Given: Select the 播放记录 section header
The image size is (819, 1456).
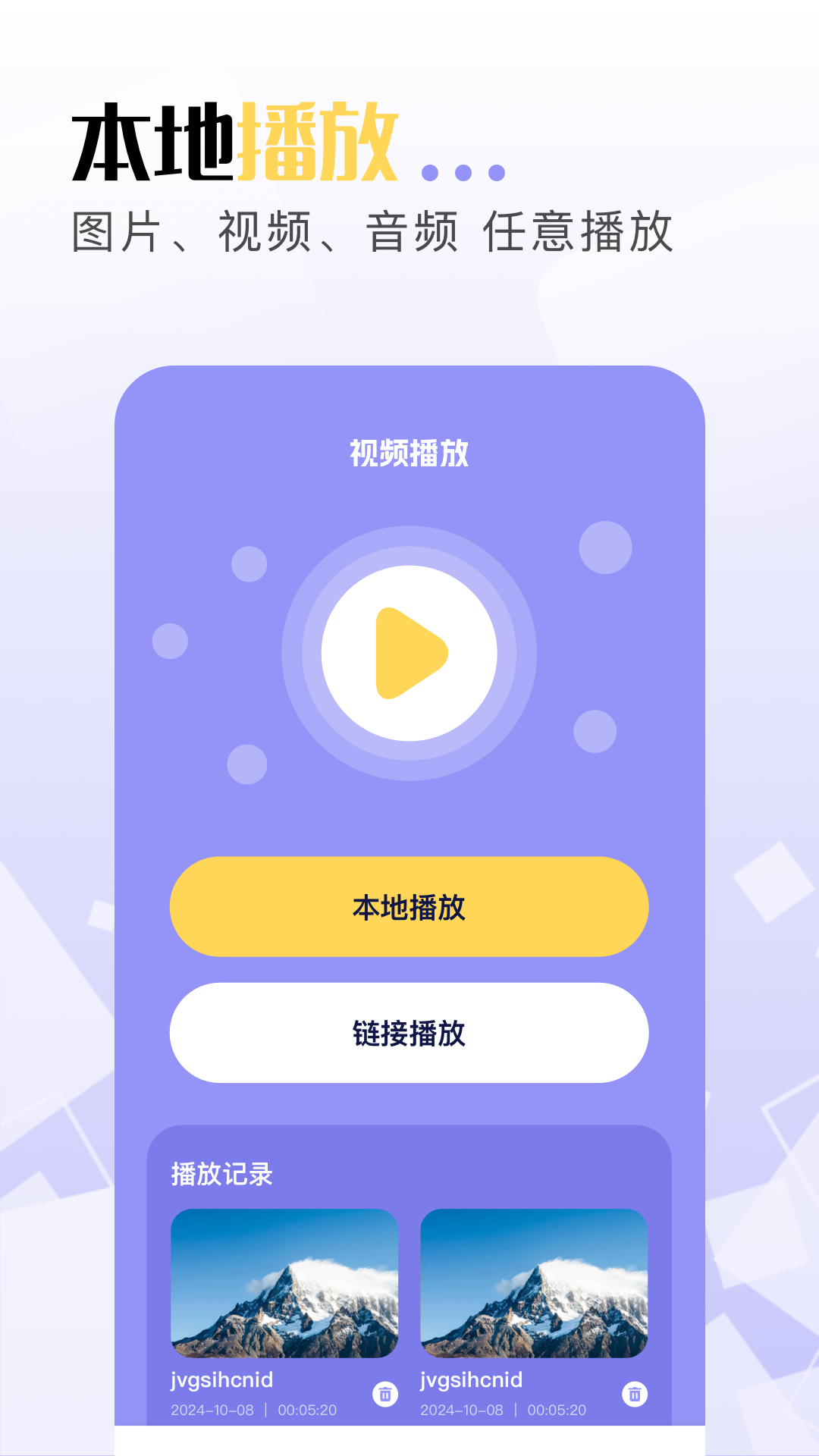Looking at the screenshot, I should point(222,1175).
